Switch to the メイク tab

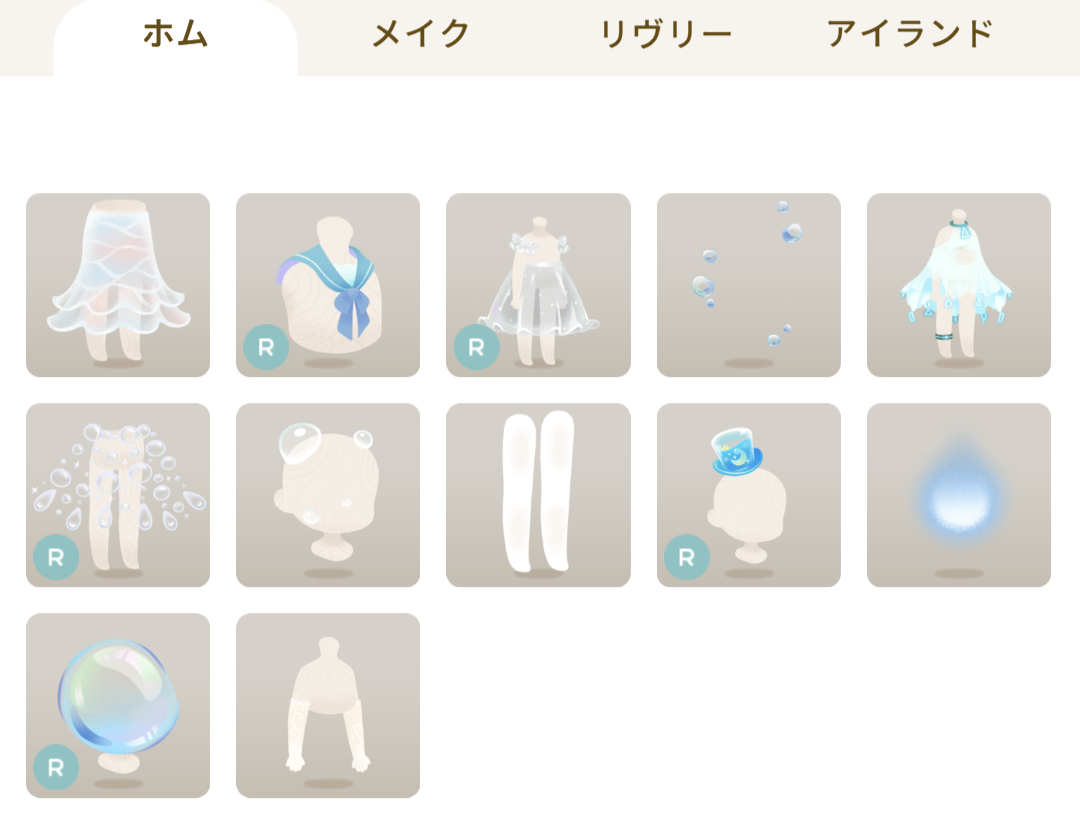pyautogui.click(x=421, y=36)
